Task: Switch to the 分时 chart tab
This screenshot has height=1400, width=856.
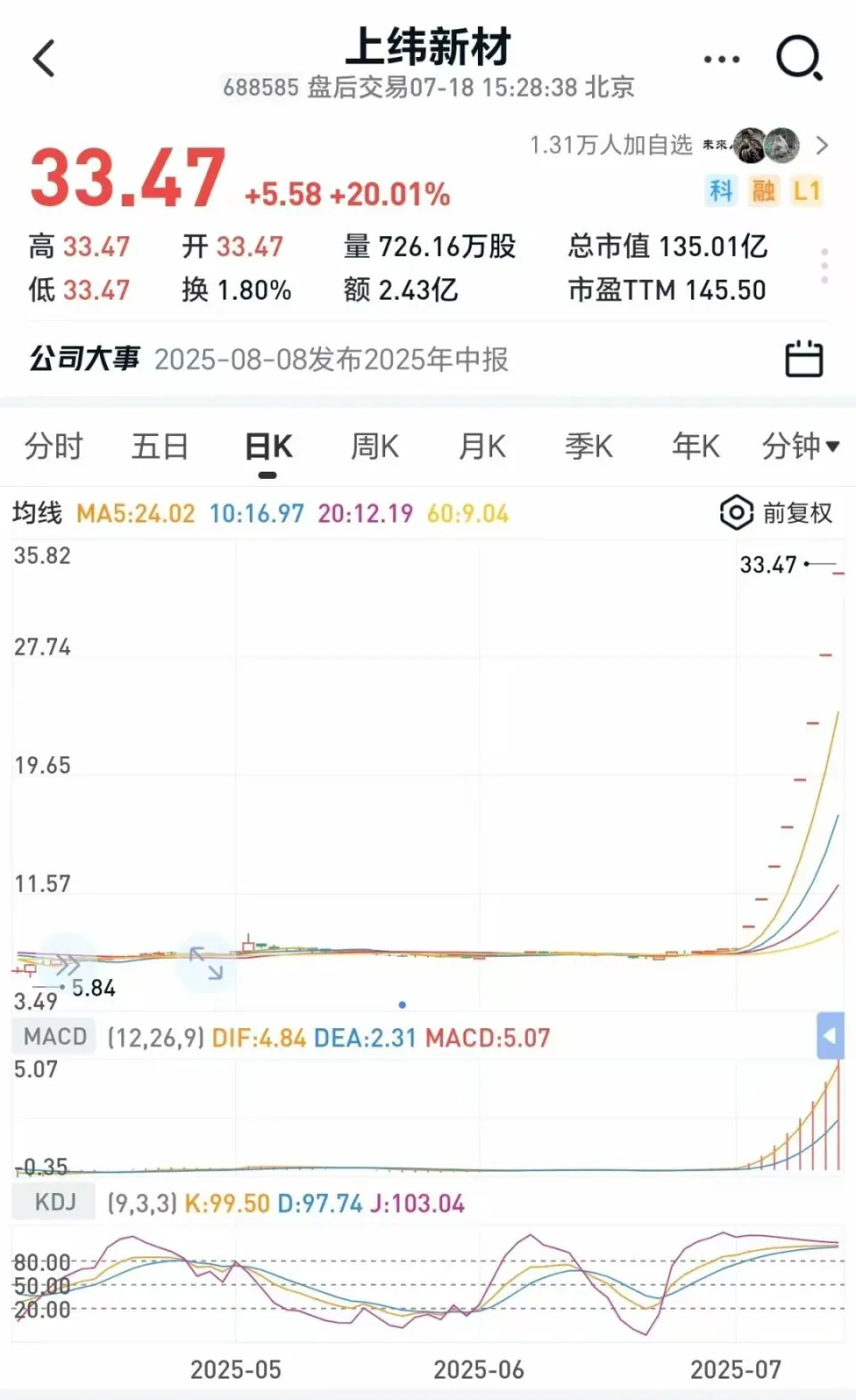Action: pyautogui.click(x=53, y=446)
